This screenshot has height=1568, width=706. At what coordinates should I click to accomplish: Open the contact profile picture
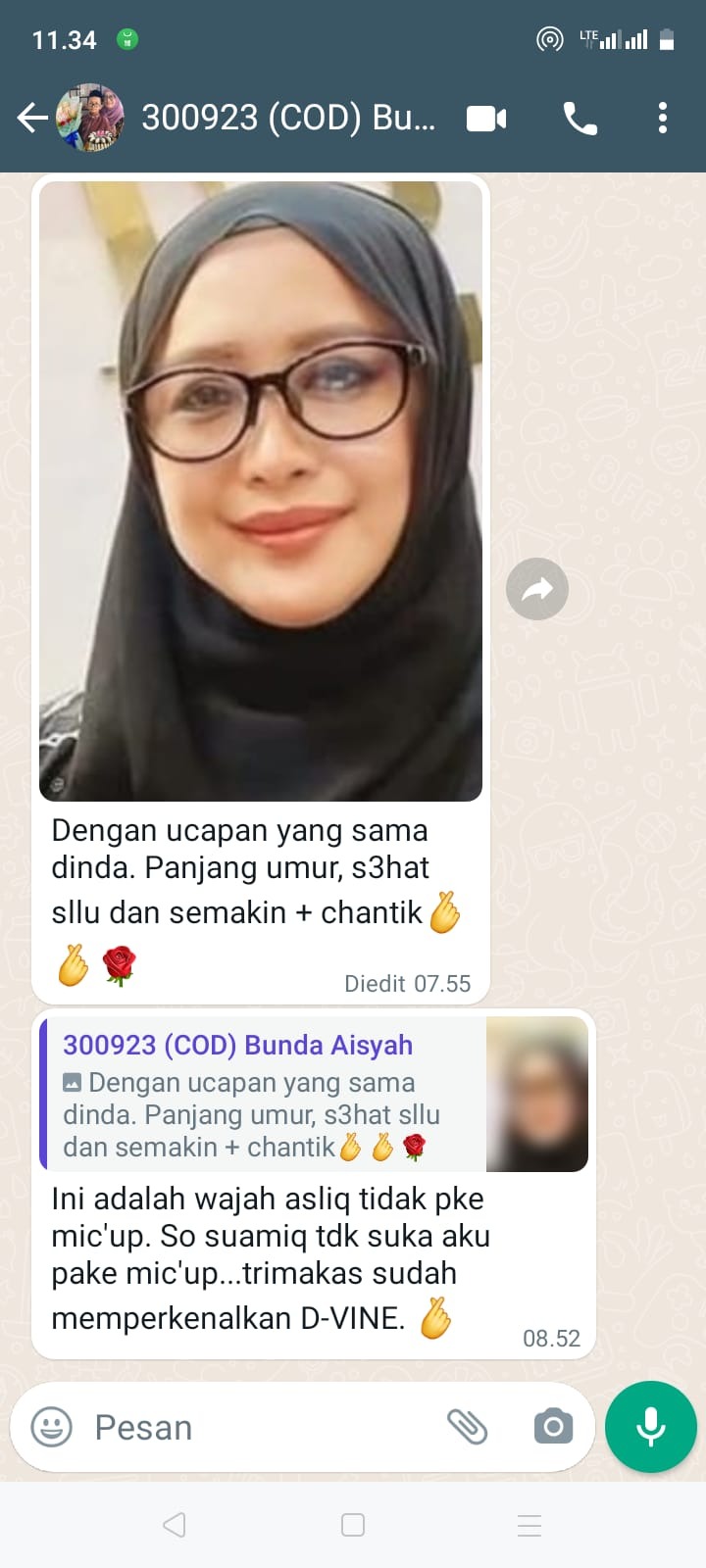click(90, 119)
